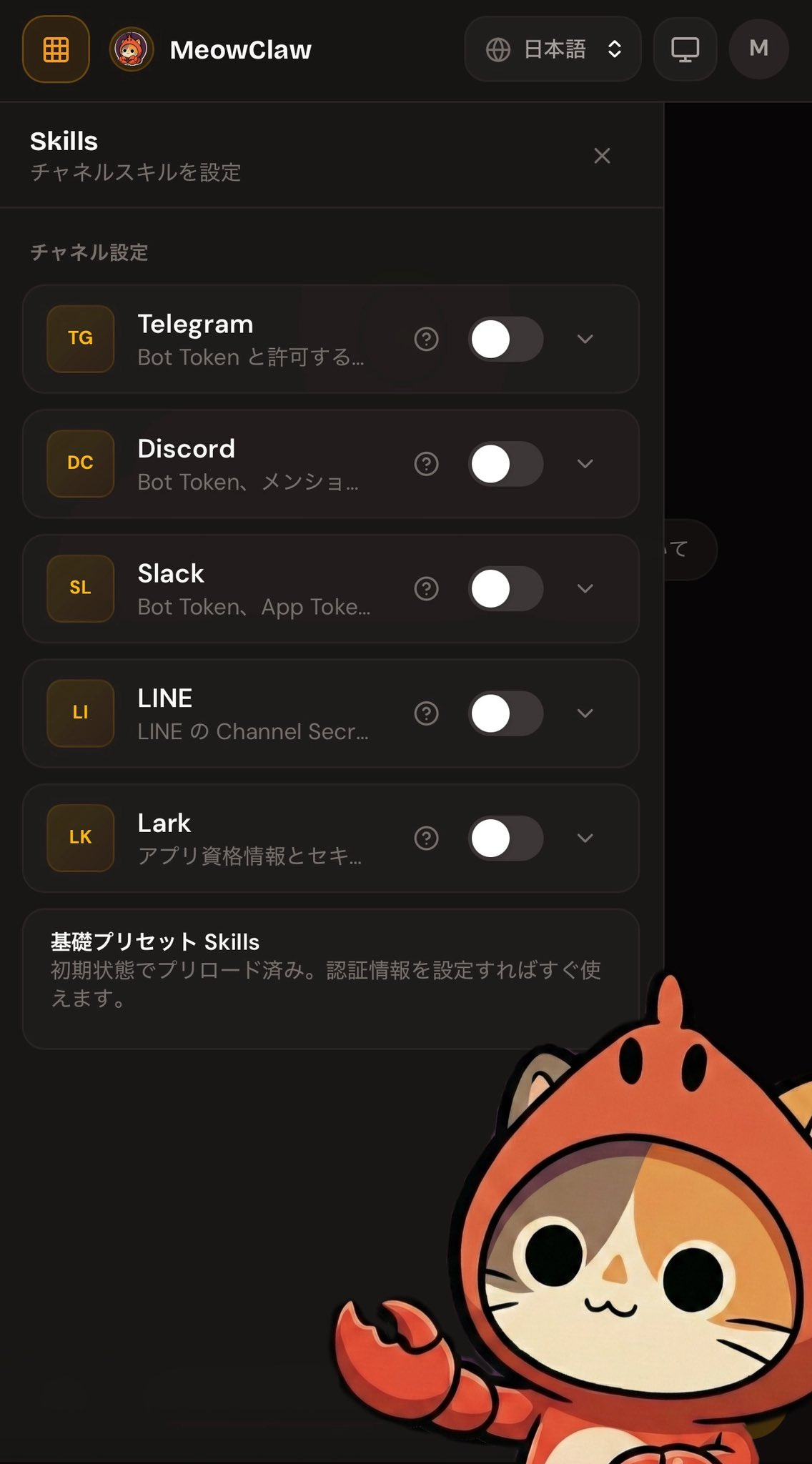This screenshot has height=1464, width=812.
Task: Open the grid menu button
Action: (56, 49)
